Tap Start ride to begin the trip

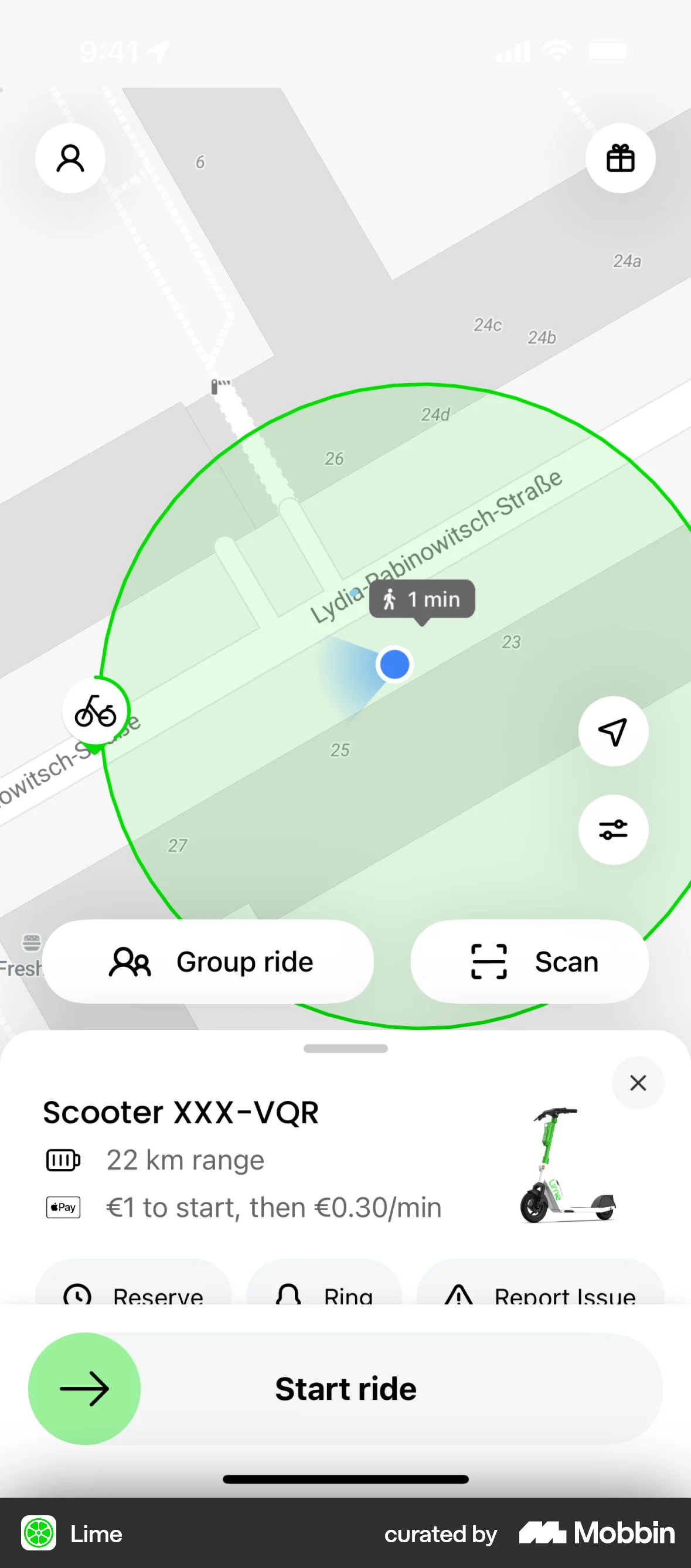(345, 1388)
